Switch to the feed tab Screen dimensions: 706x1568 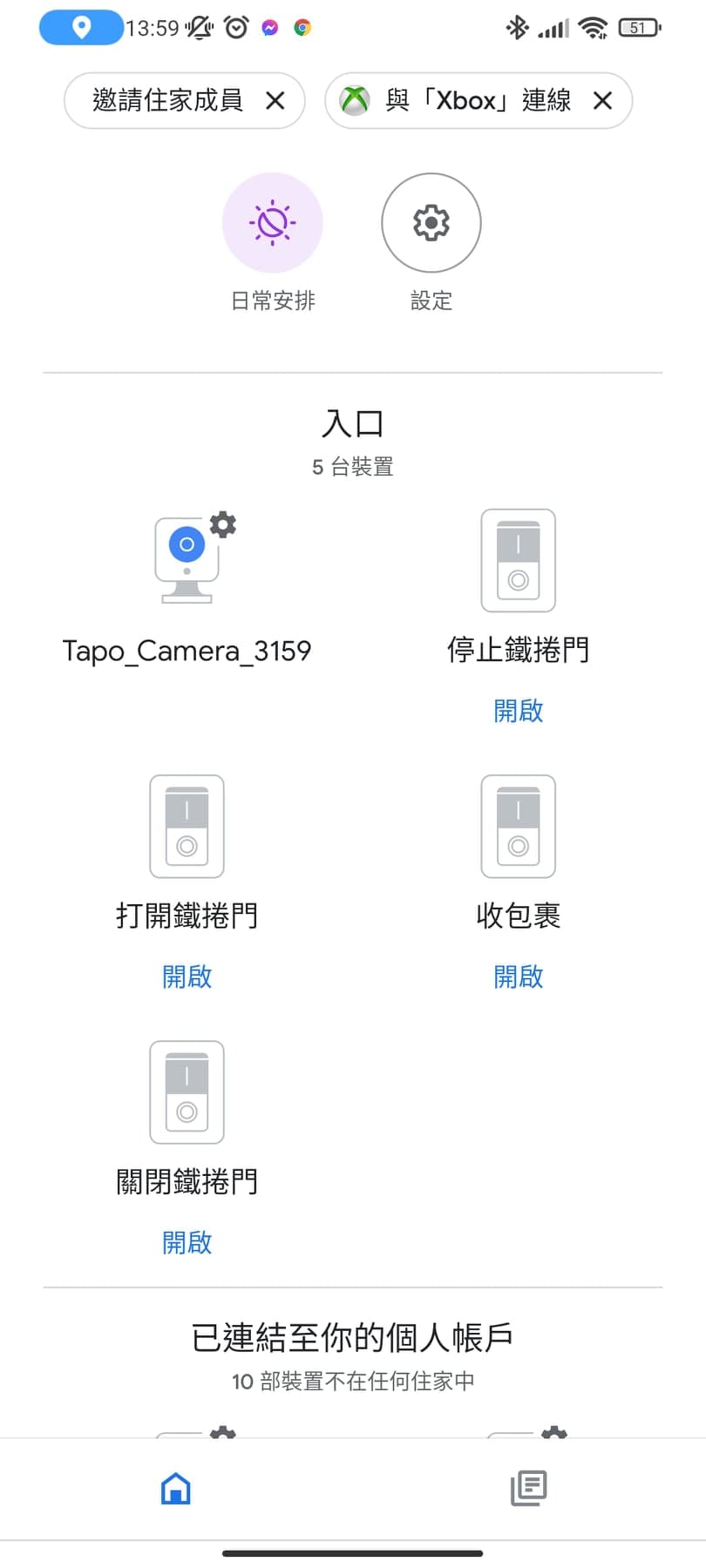(x=528, y=1489)
